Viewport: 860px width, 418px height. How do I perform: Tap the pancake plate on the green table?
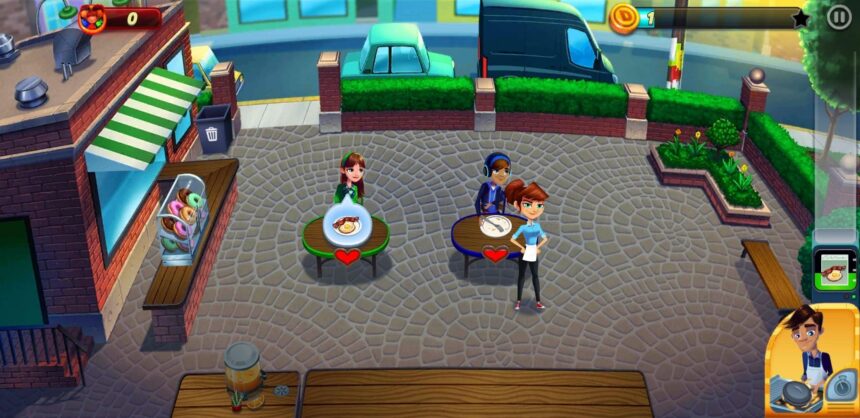(346, 224)
